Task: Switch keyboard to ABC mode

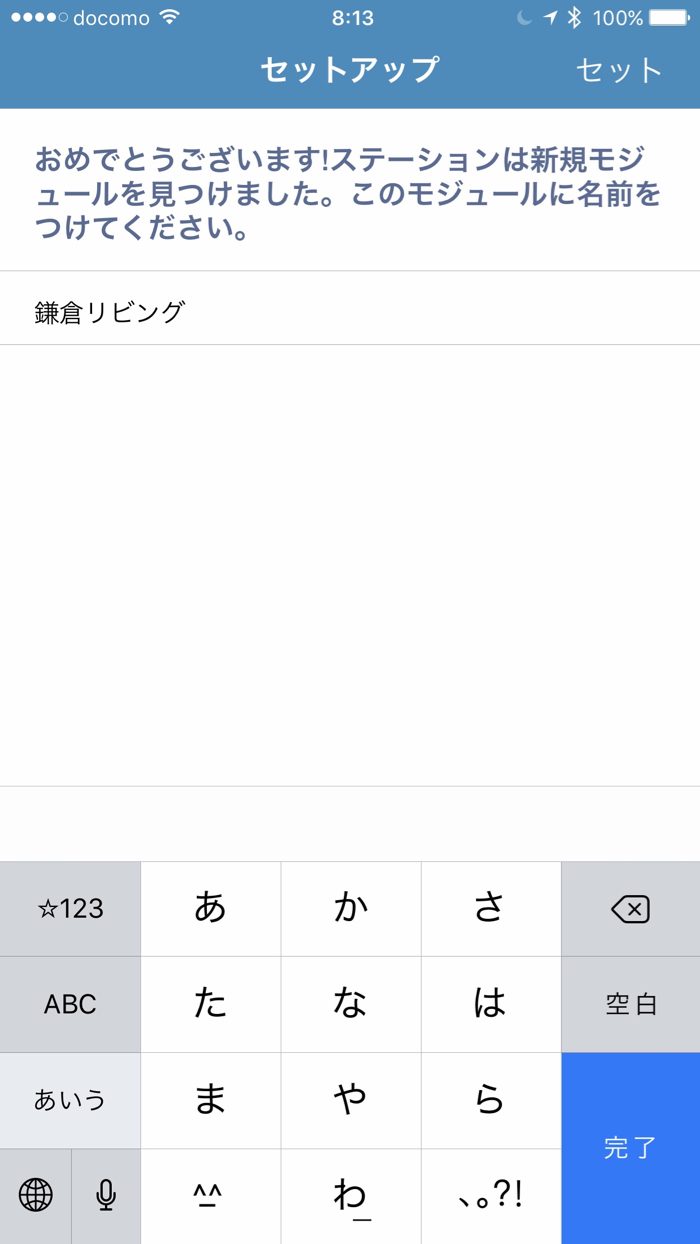Action: 70,1004
